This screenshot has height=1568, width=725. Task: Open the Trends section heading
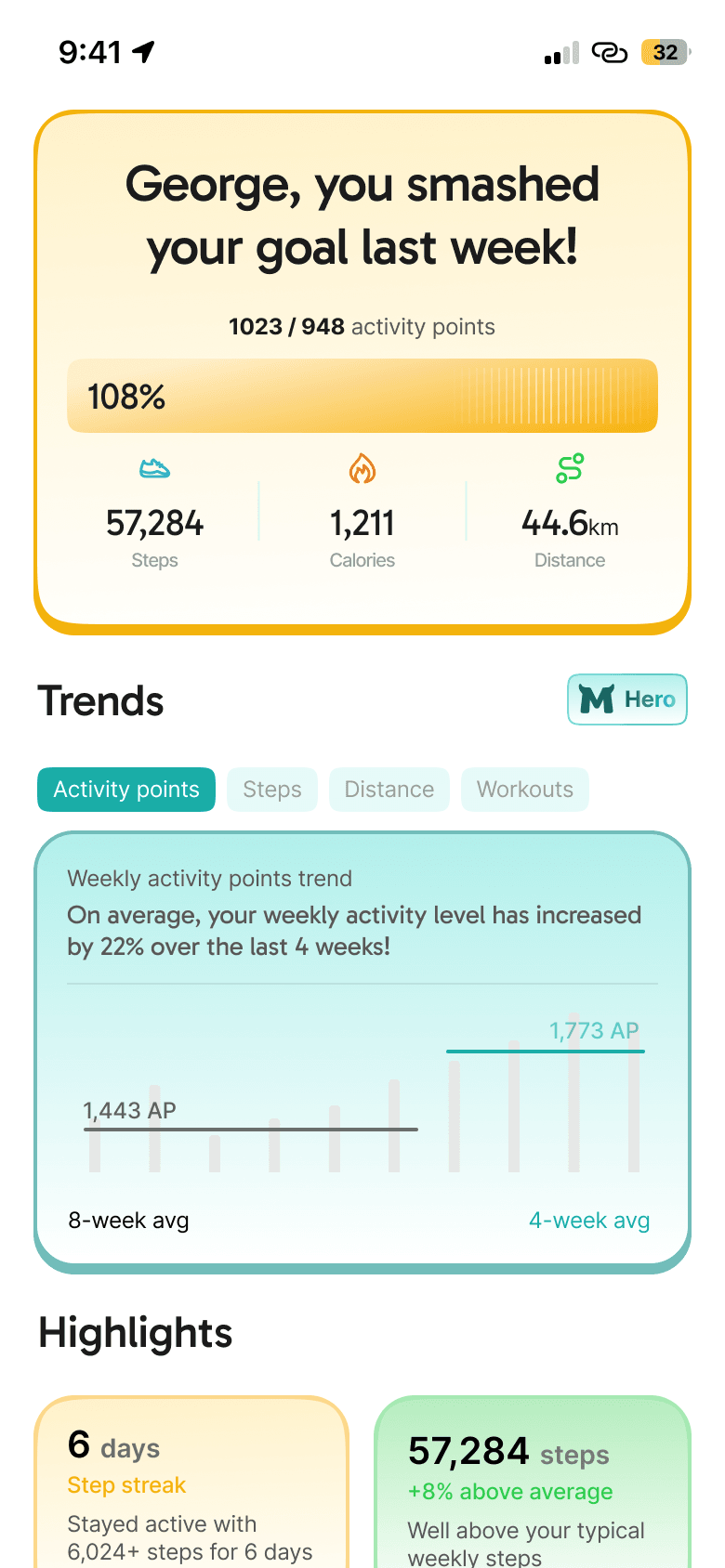(x=100, y=700)
